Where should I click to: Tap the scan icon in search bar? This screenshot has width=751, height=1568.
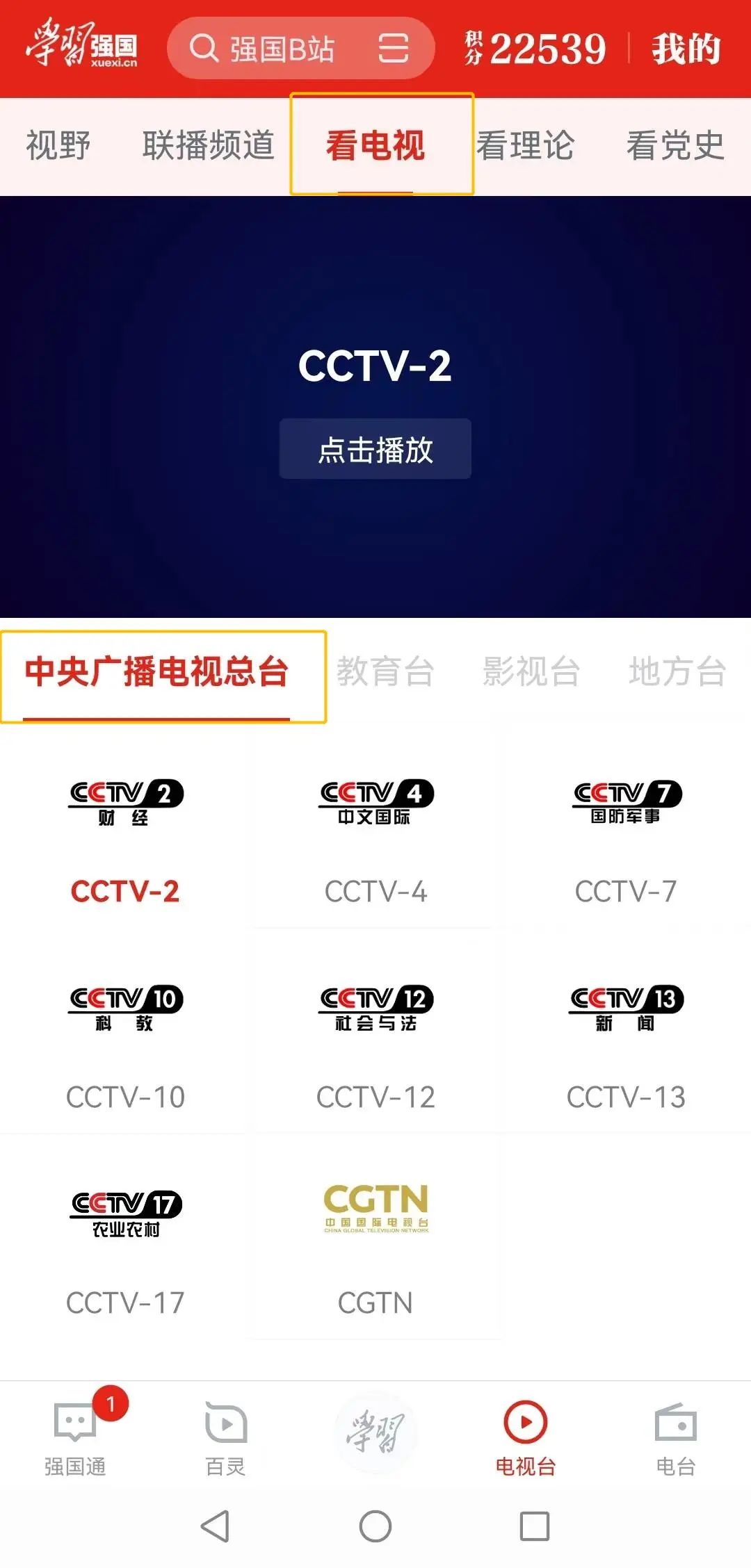(x=394, y=49)
